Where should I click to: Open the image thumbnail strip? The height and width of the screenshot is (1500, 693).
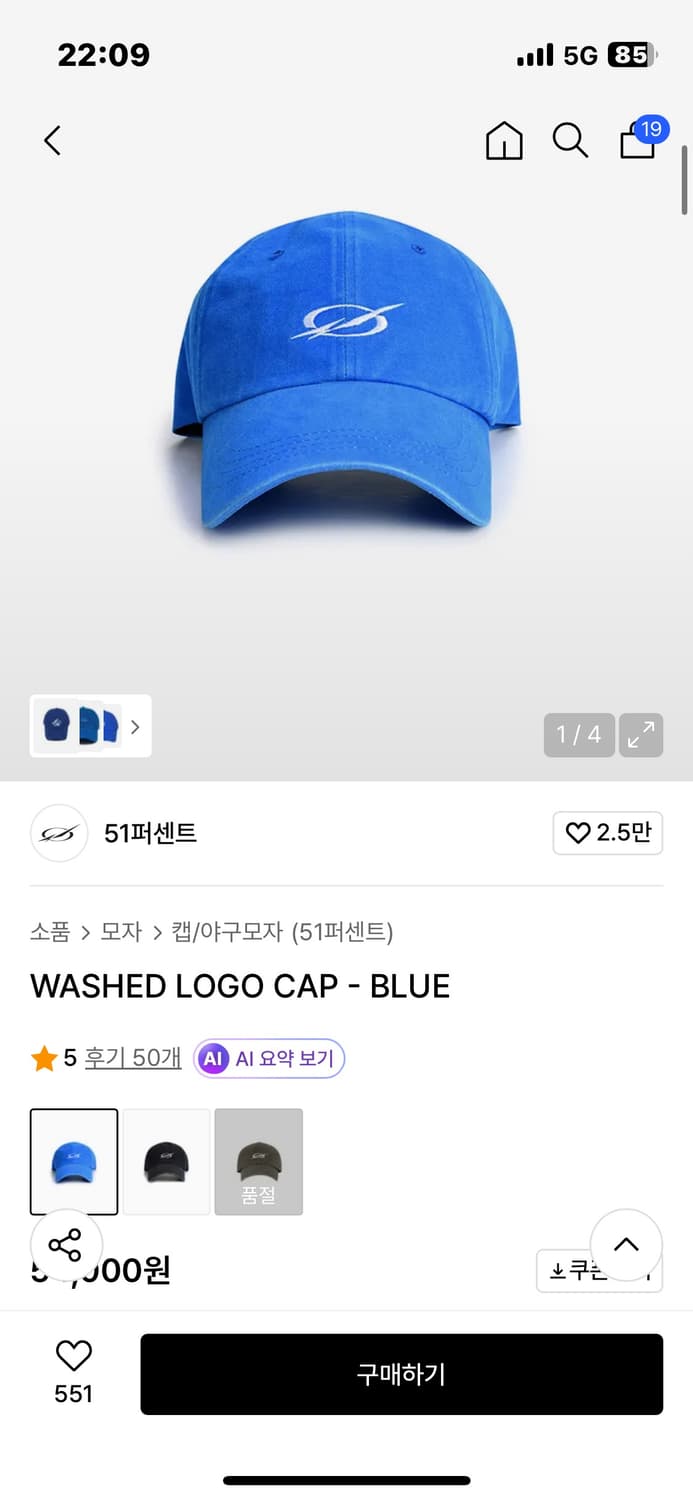coord(90,726)
